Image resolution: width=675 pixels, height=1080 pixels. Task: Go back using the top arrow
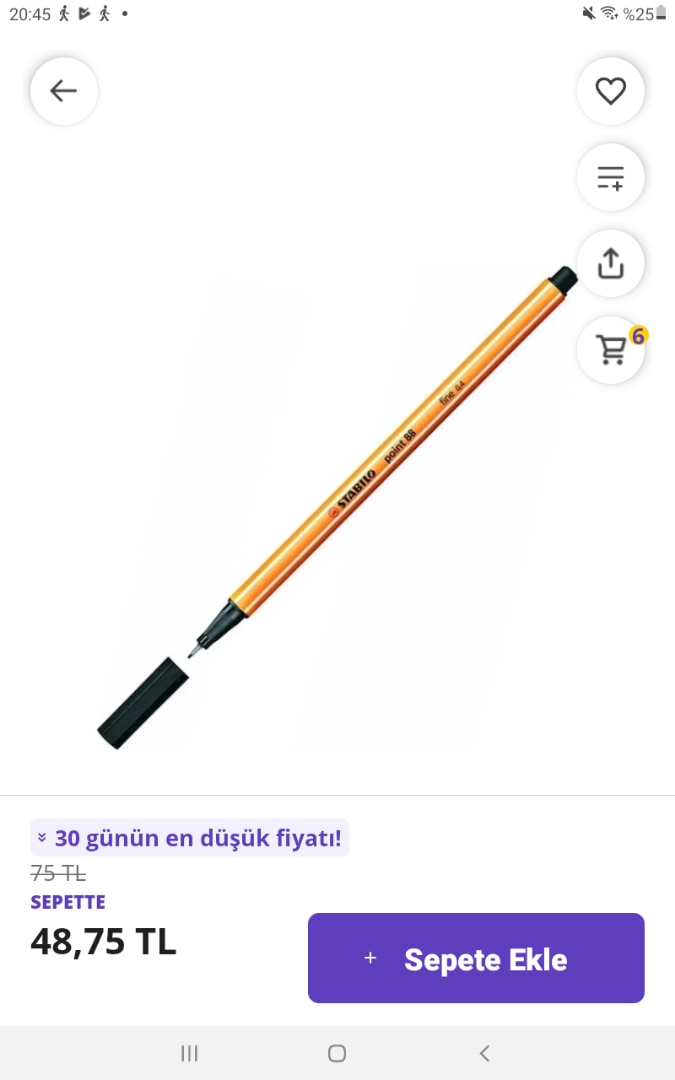pyautogui.click(x=64, y=92)
